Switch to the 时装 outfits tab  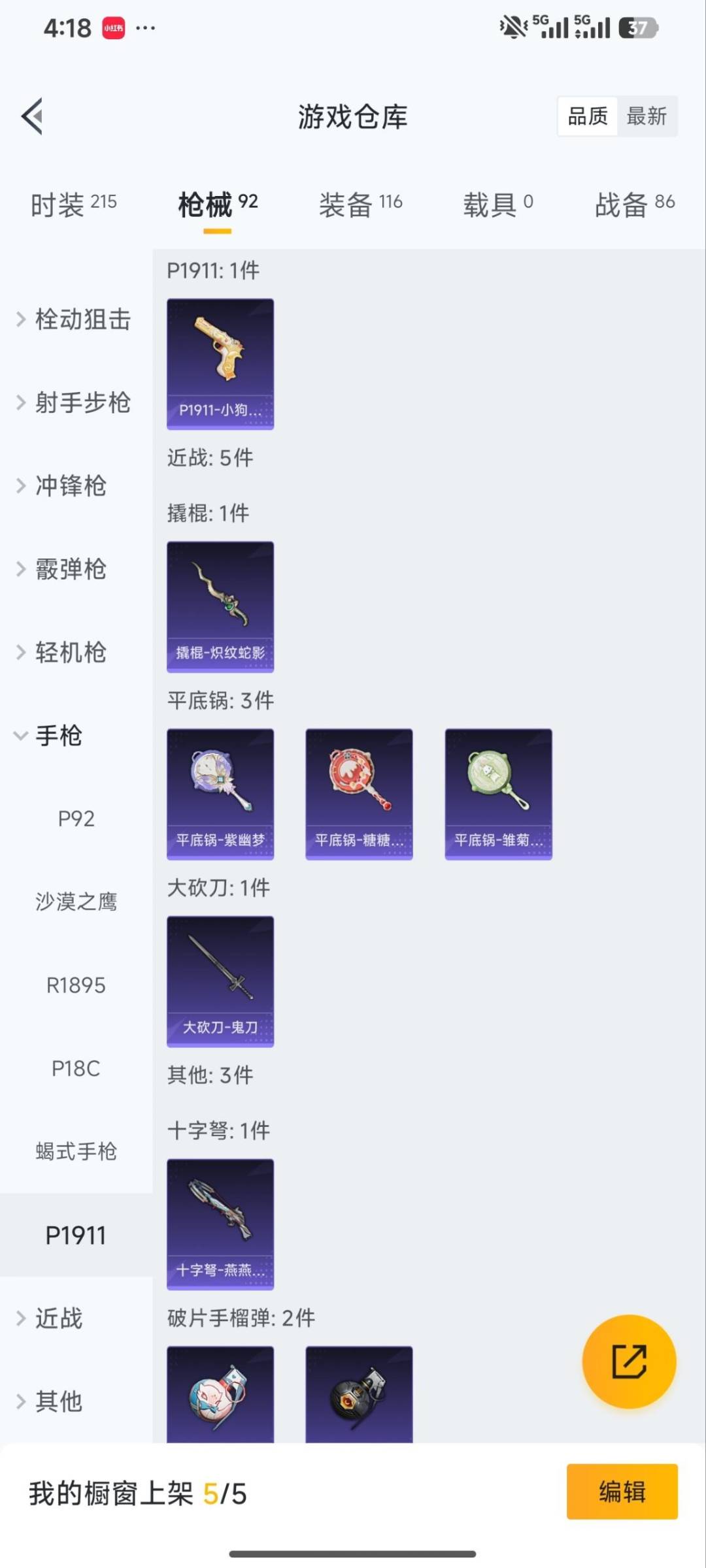[72, 203]
